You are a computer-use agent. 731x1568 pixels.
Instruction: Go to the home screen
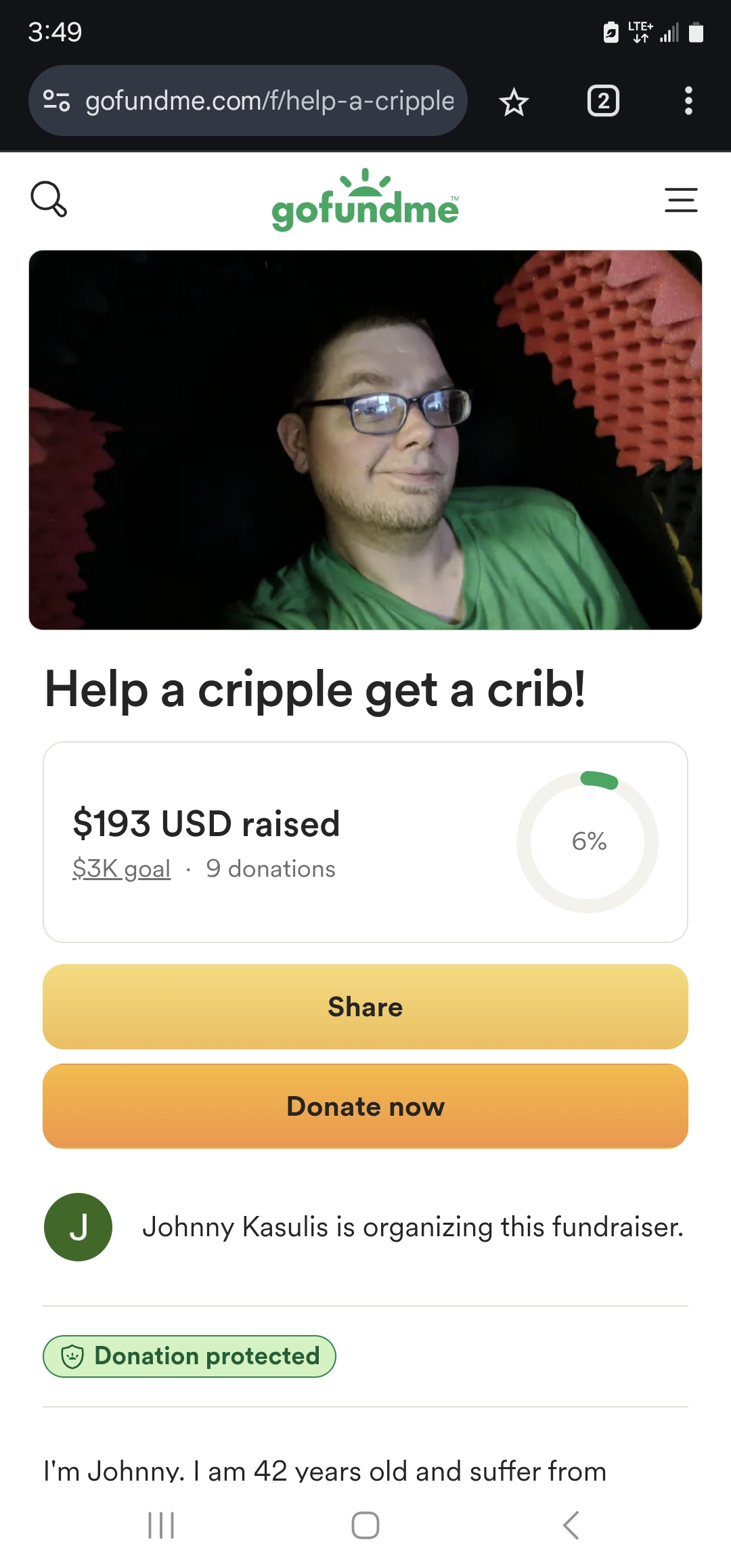pos(365,1525)
